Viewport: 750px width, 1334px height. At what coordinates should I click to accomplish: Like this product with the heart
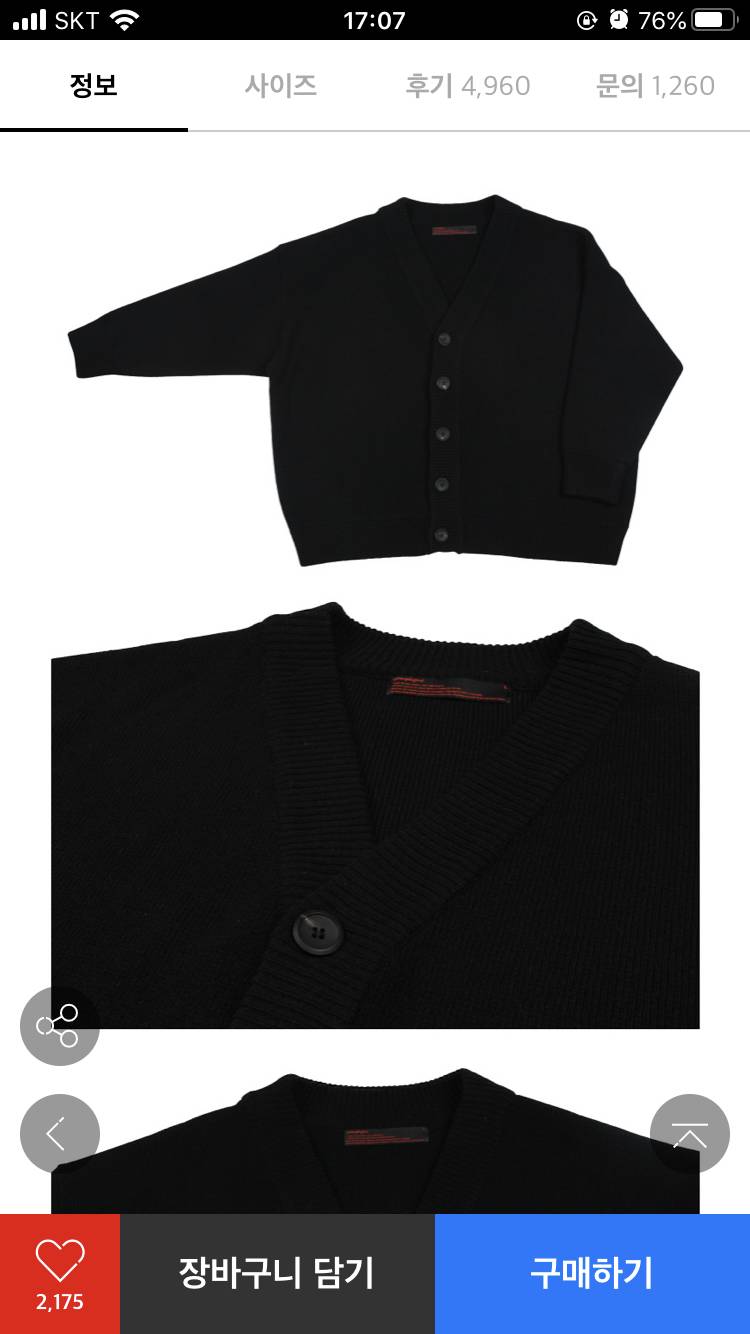60,1272
